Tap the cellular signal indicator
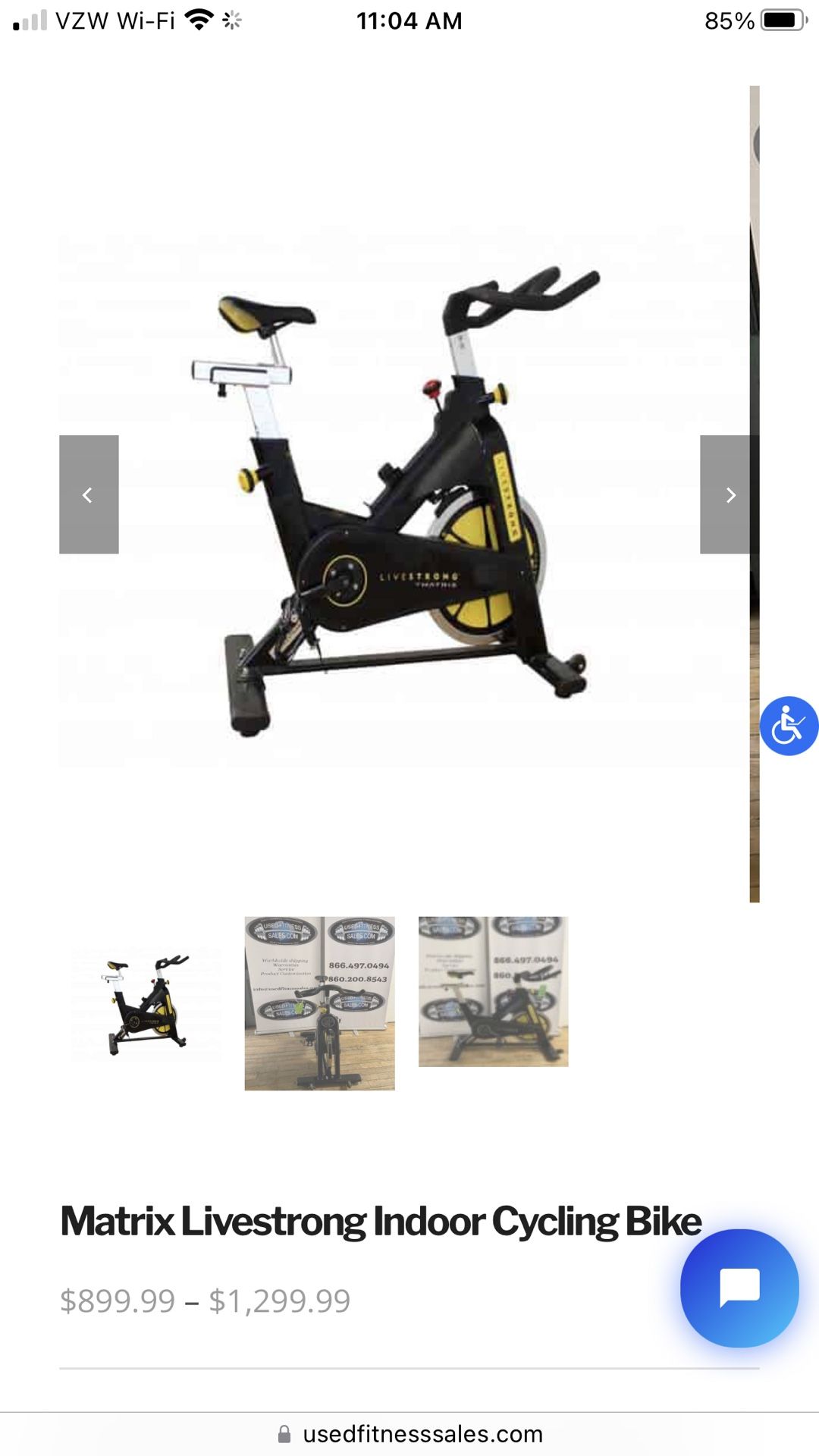 pyautogui.click(x=32, y=20)
